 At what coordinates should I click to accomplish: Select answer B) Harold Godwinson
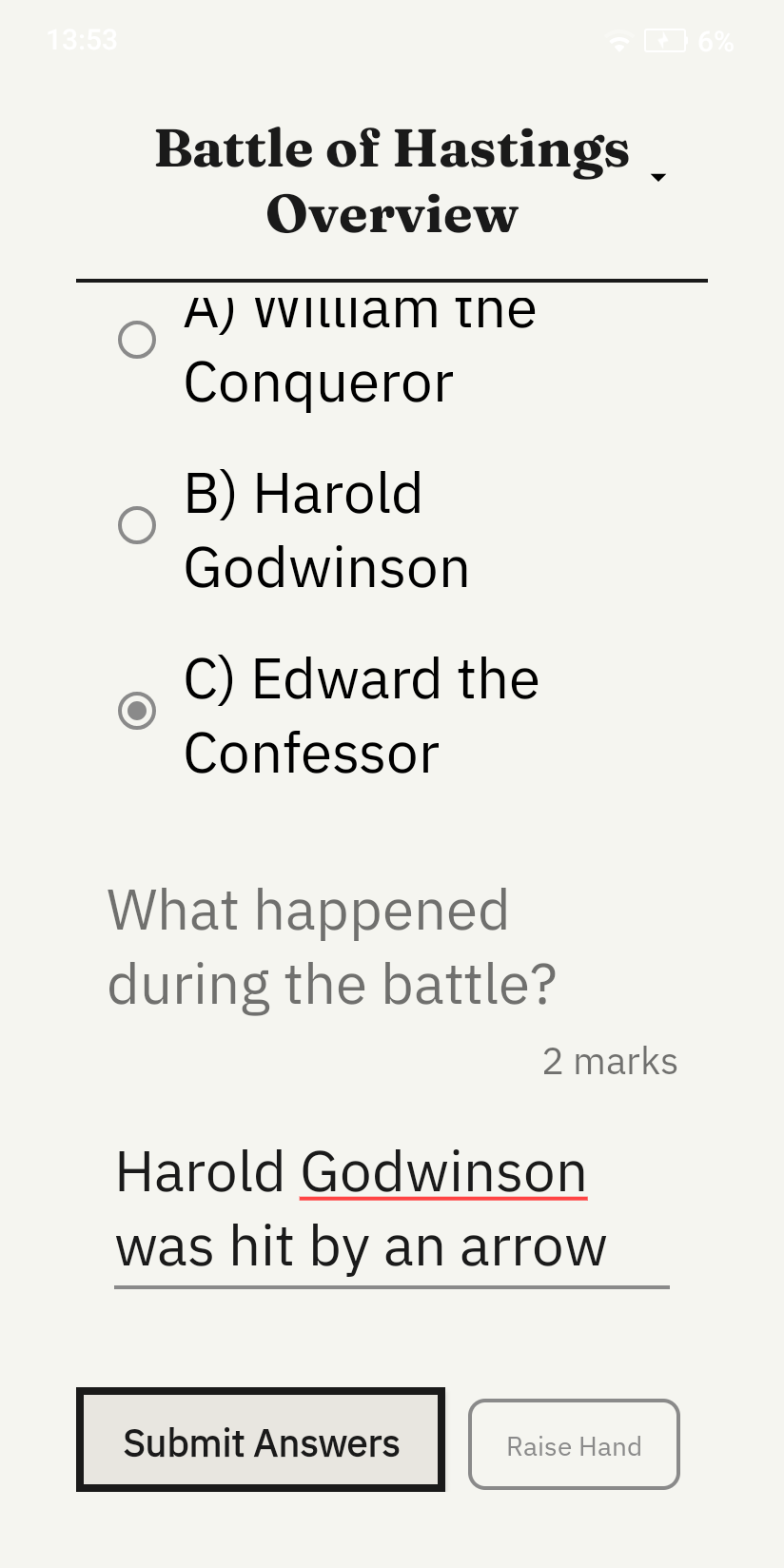pos(137,524)
